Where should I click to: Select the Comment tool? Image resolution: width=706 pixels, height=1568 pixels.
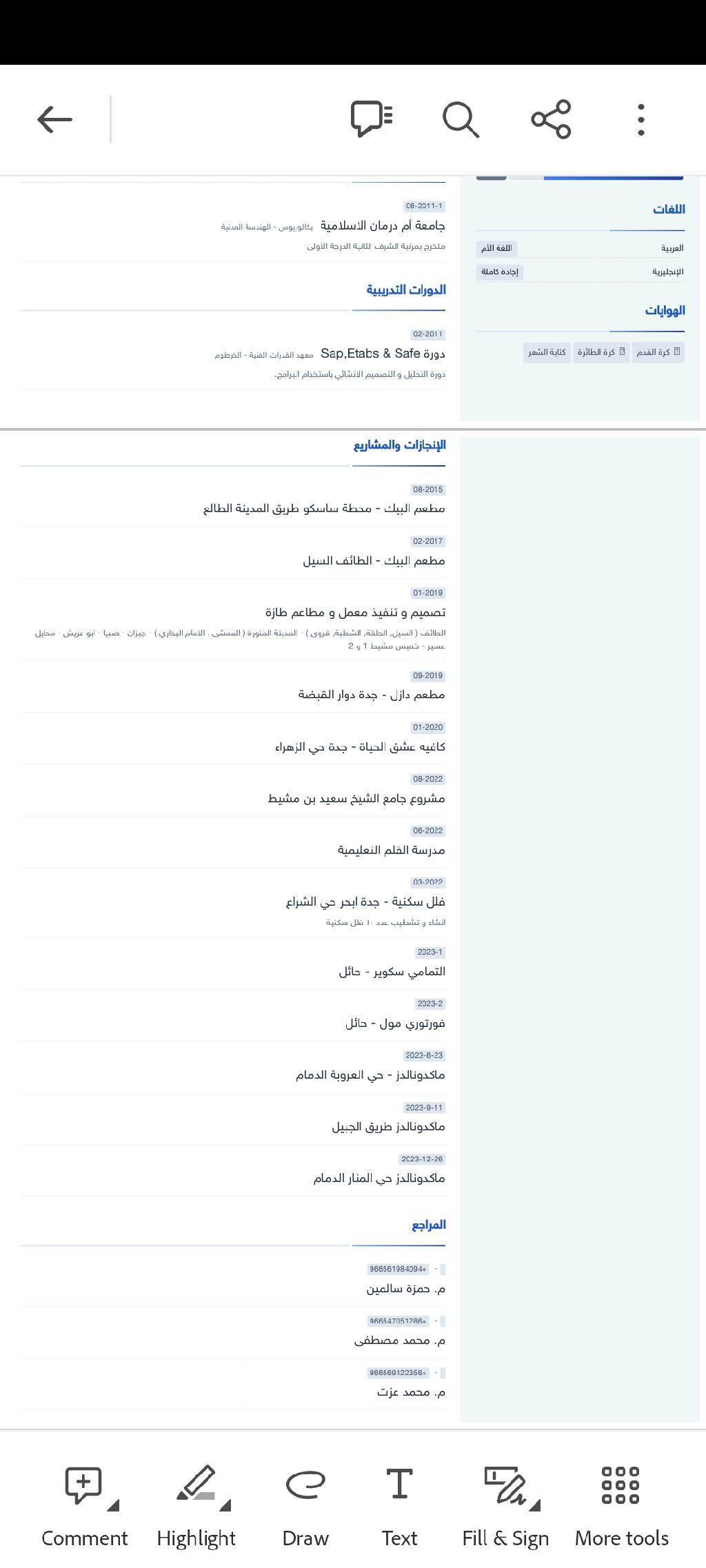tap(85, 1507)
